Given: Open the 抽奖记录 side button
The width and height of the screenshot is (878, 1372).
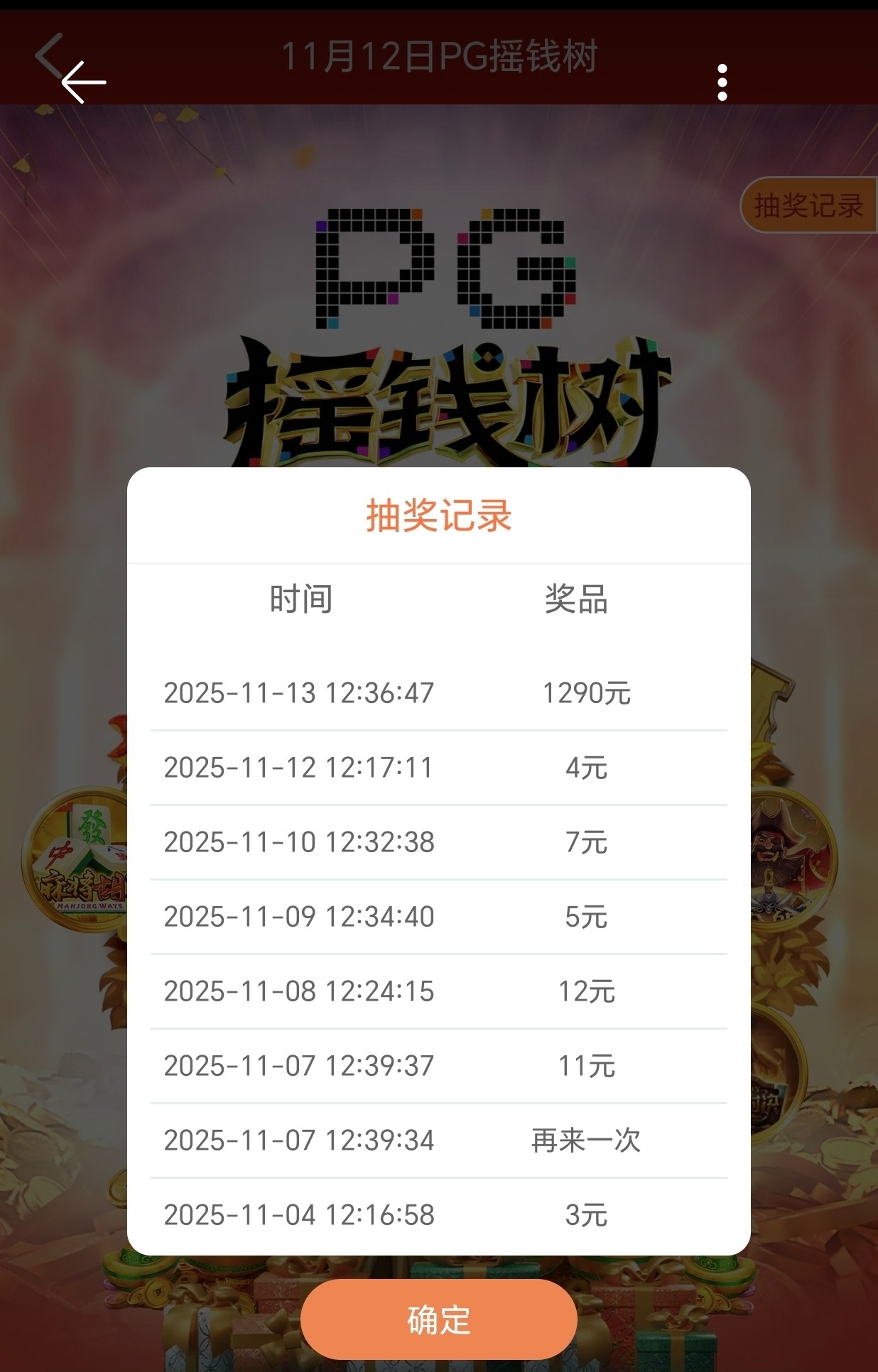Looking at the screenshot, I should [x=808, y=205].
